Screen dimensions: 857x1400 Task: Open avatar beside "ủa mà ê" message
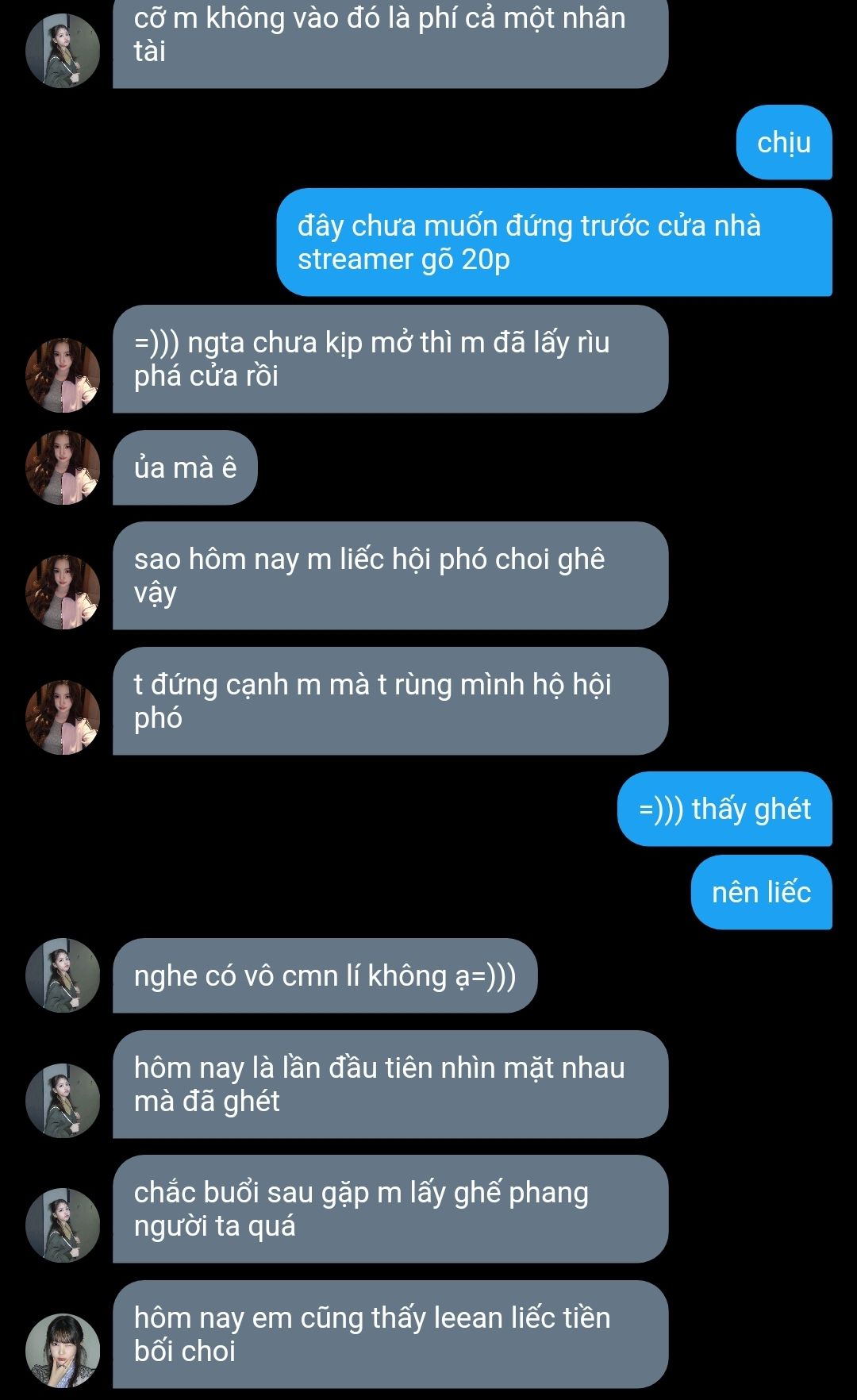(63, 467)
